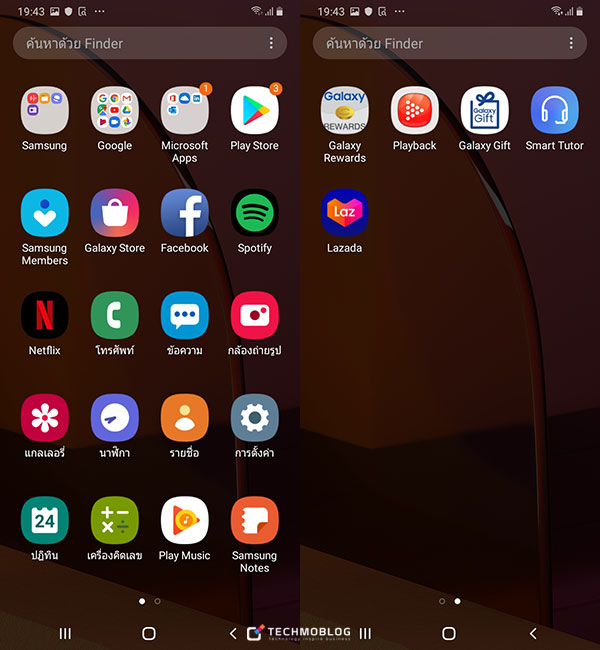Open Galaxy Rewards
The image size is (600, 650).
345,111
